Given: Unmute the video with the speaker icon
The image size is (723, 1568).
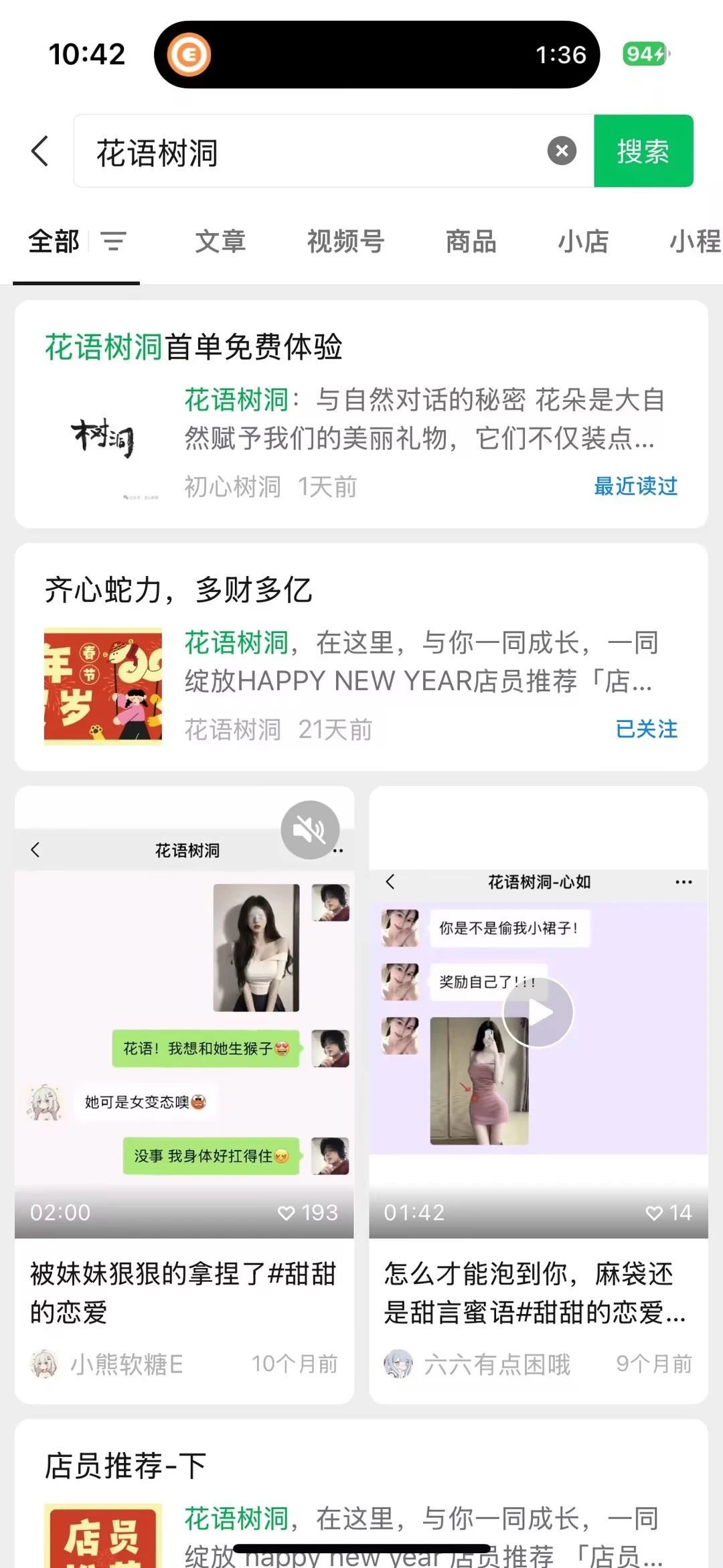Looking at the screenshot, I should pos(310,830).
